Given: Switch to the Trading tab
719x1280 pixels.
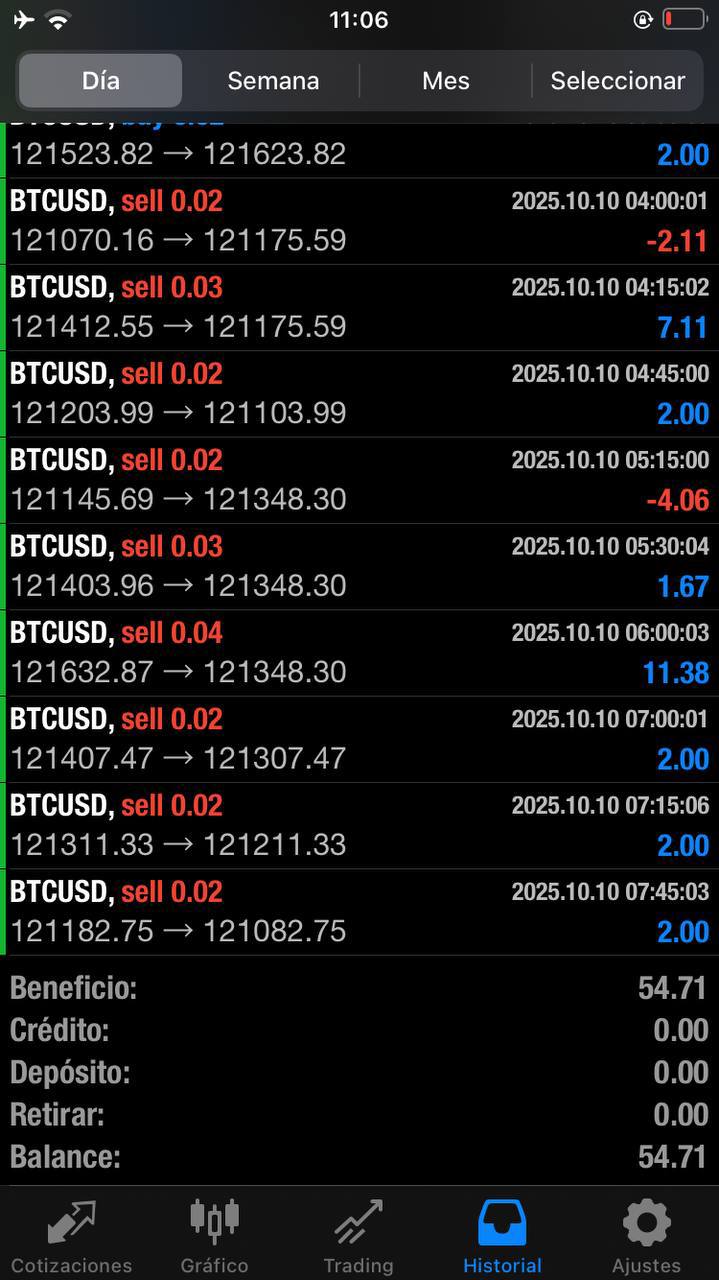Looking at the screenshot, I should tap(358, 1237).
